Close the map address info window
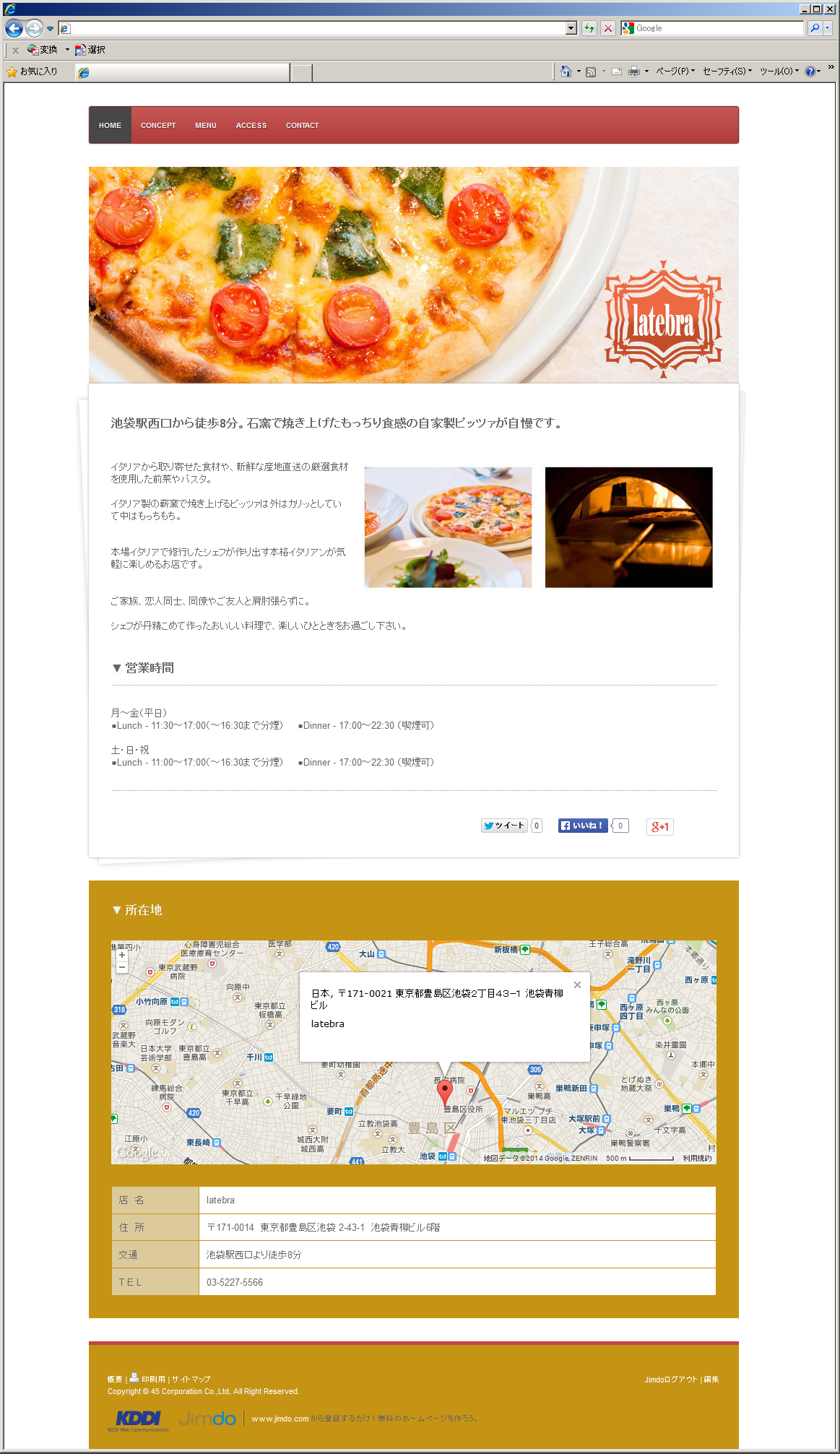This screenshot has width=840, height=1454. (577, 985)
